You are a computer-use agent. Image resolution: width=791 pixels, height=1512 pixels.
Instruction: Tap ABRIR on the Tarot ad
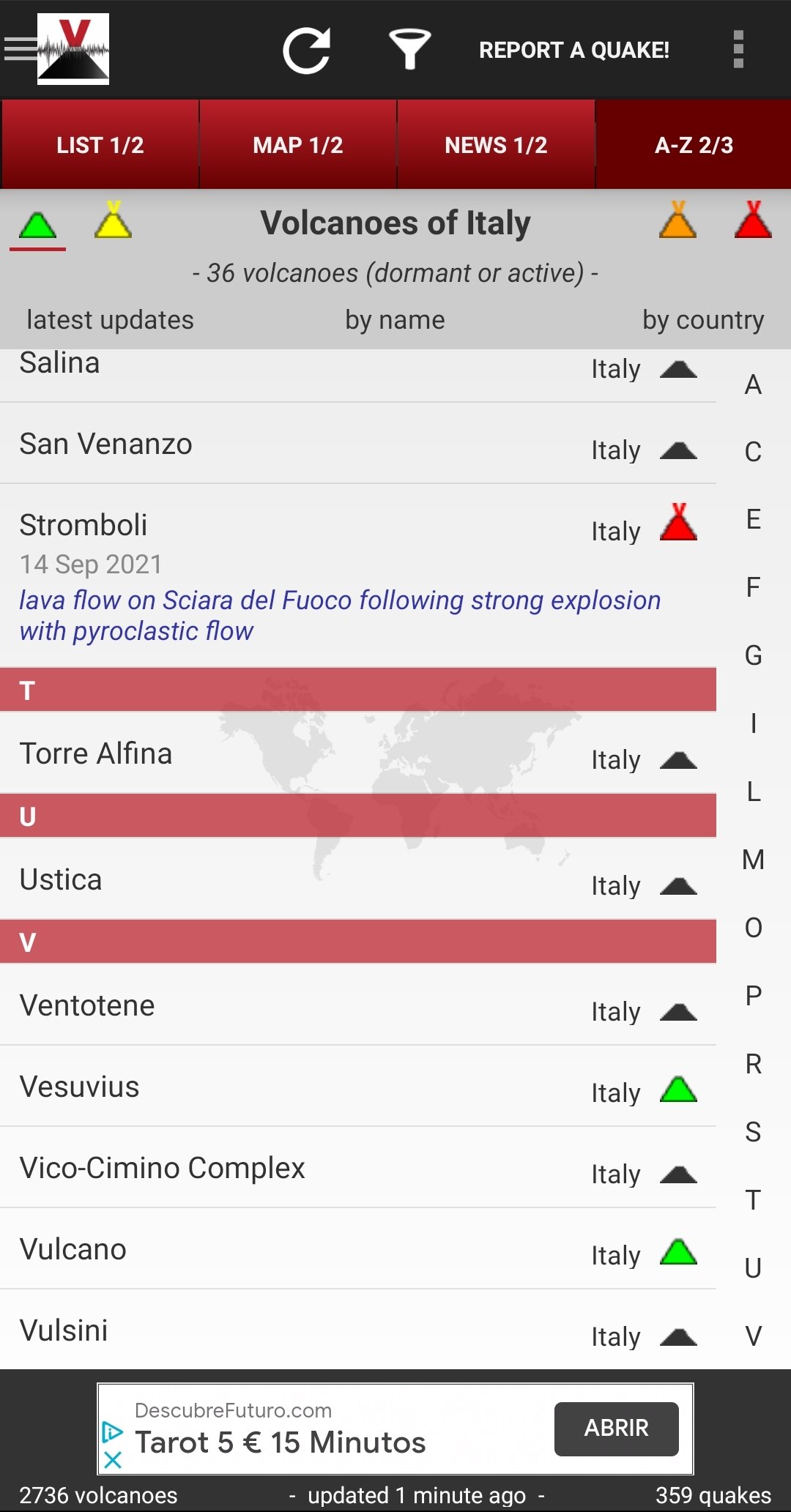[616, 1429]
